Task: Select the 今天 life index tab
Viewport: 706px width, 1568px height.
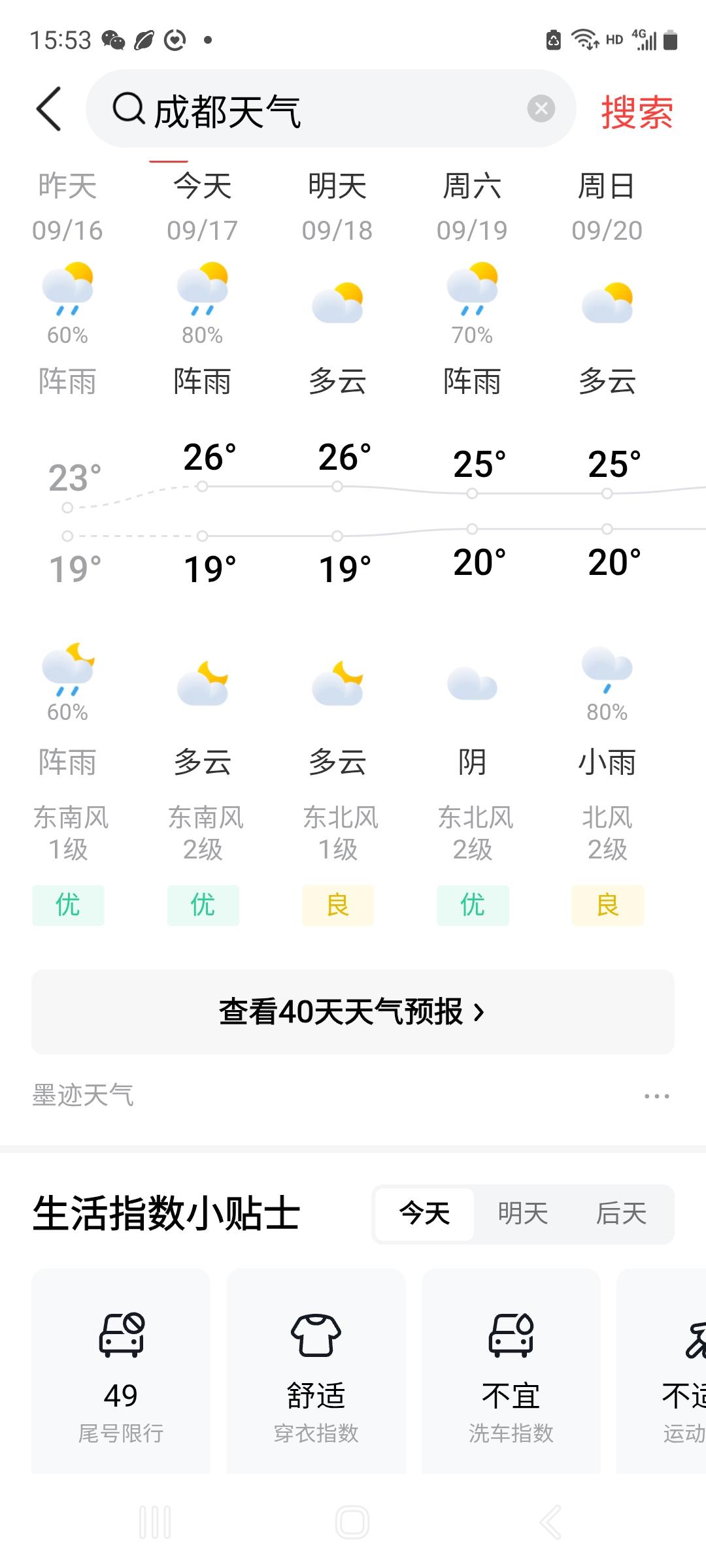Action: click(425, 1214)
